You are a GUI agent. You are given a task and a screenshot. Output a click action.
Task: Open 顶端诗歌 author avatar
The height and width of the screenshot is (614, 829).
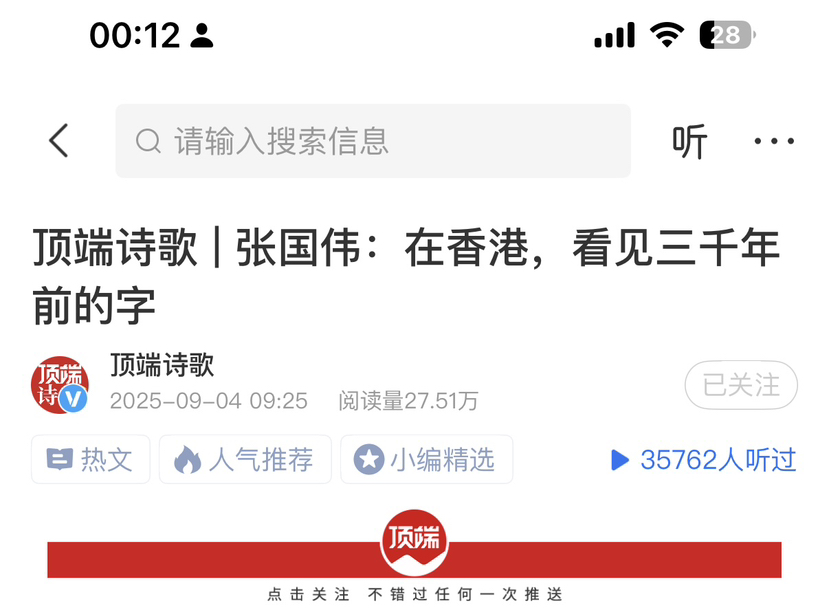coord(60,385)
